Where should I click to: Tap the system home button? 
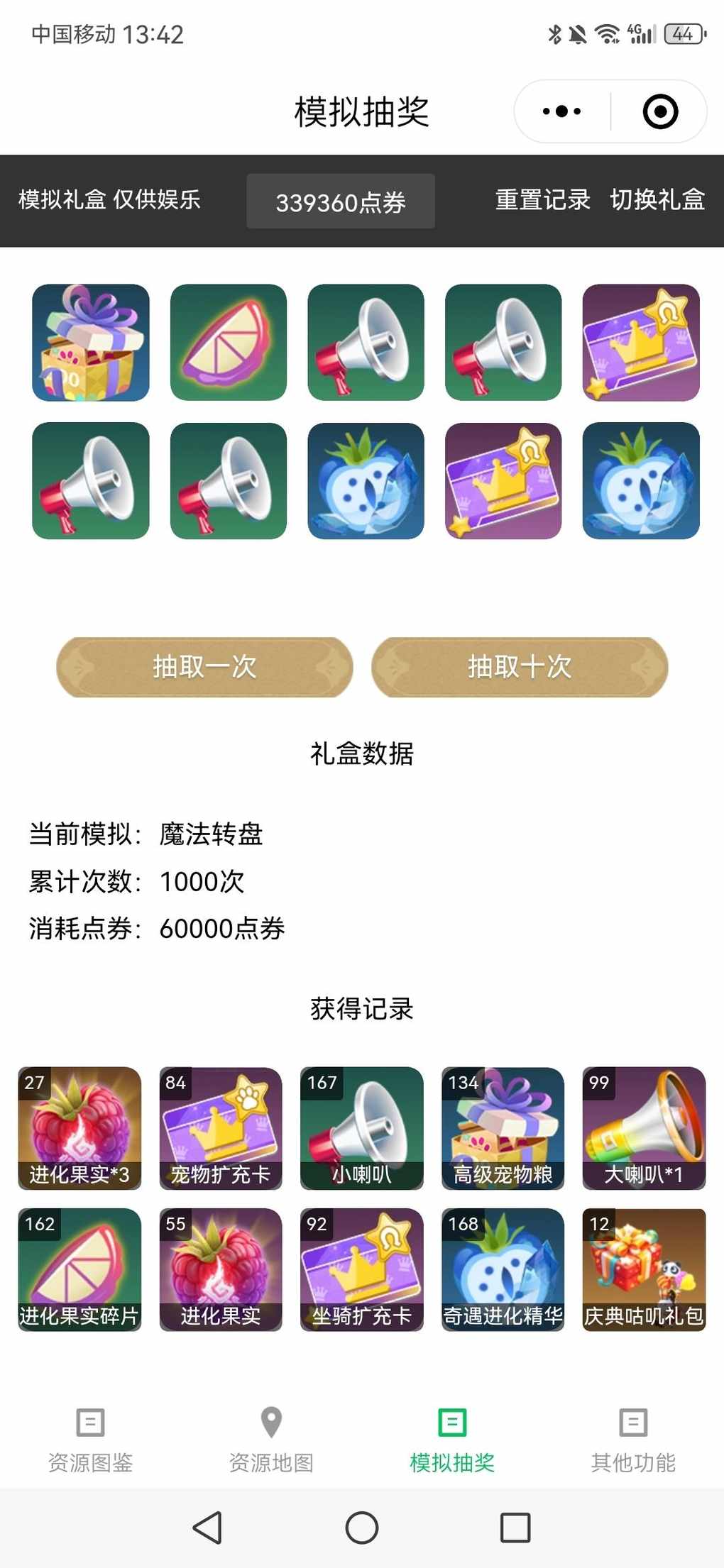pyautogui.click(x=362, y=1528)
